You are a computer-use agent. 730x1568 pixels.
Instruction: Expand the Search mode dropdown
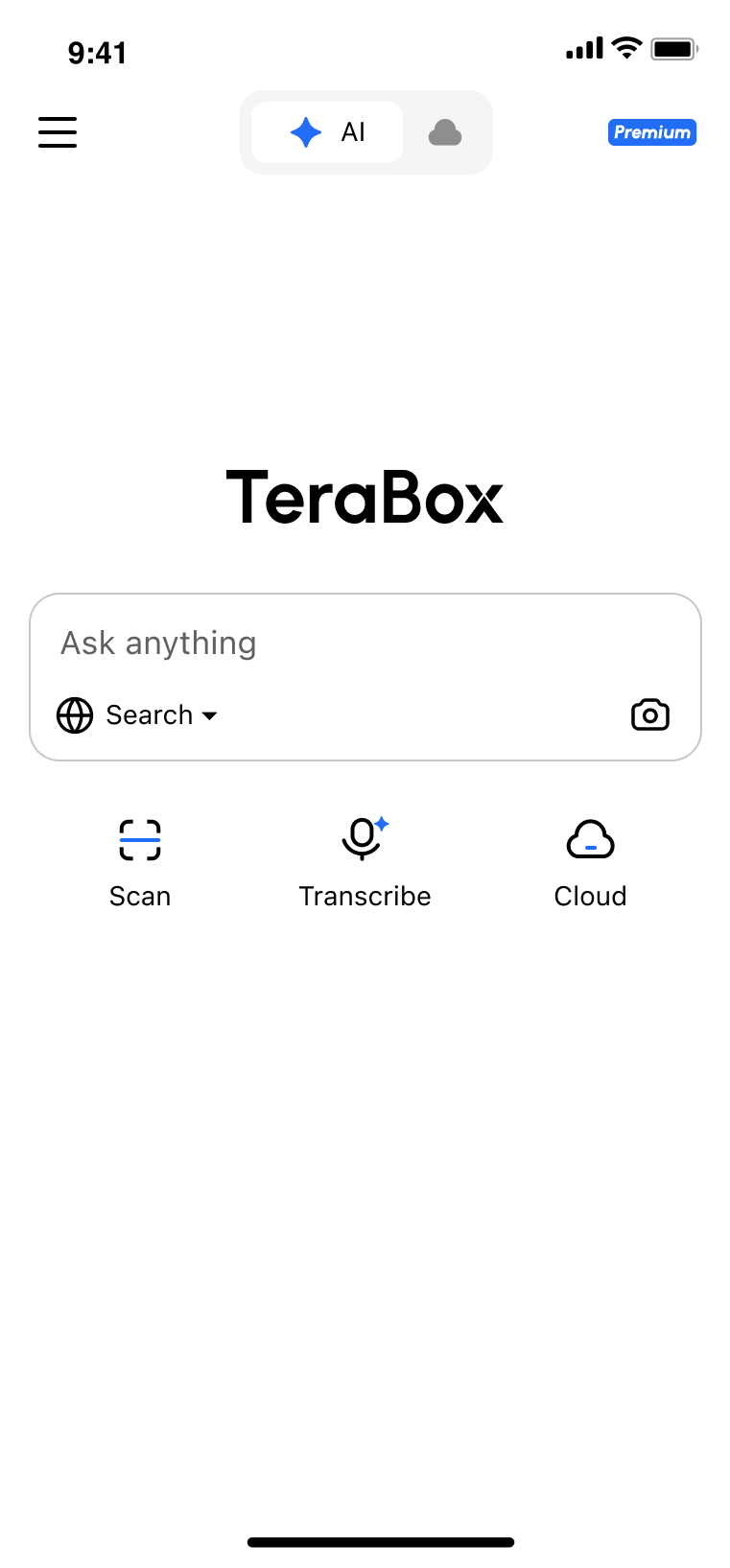tap(138, 715)
